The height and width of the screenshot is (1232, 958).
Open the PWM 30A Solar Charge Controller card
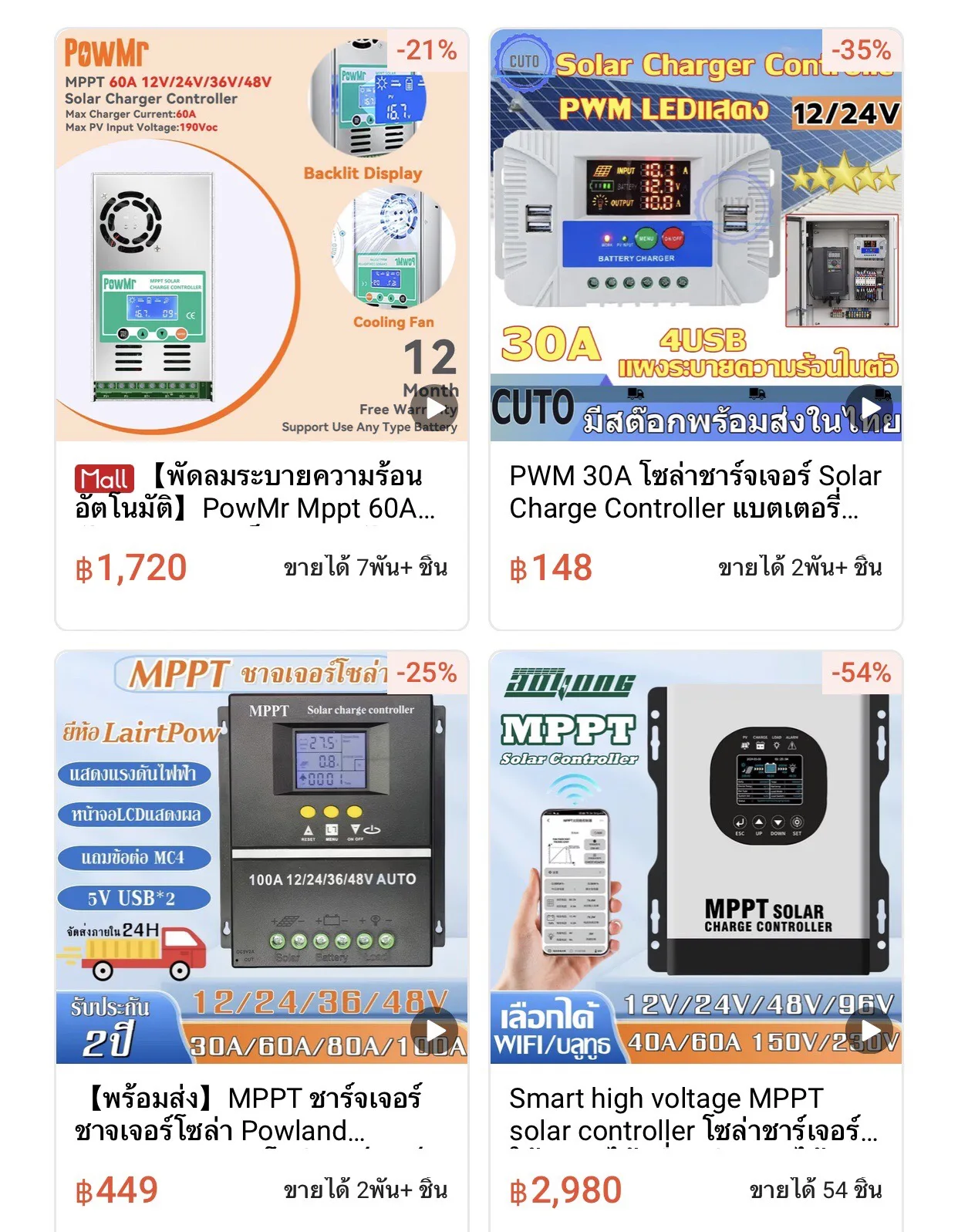[x=694, y=493]
